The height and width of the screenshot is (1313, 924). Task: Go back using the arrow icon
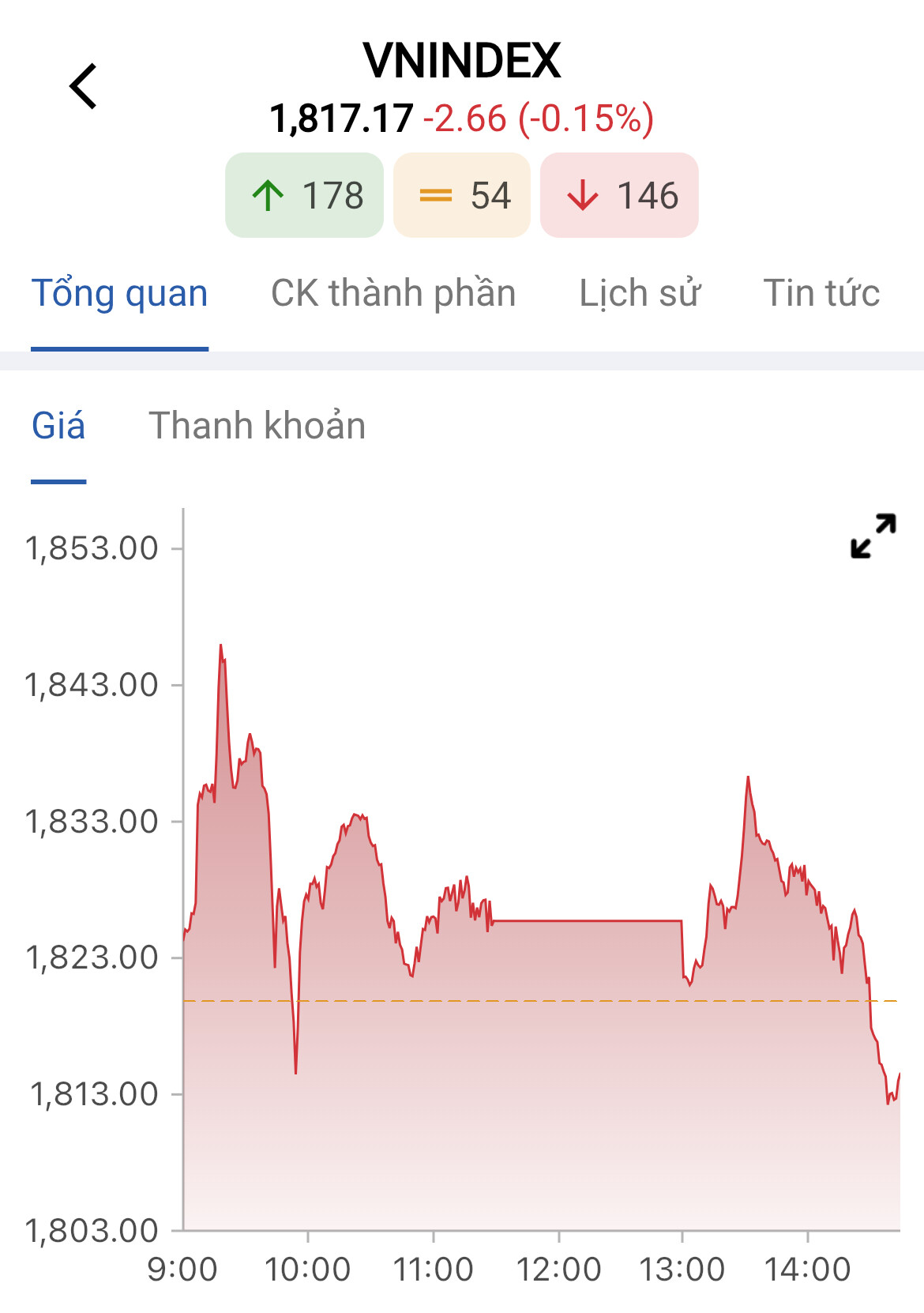coord(84,86)
